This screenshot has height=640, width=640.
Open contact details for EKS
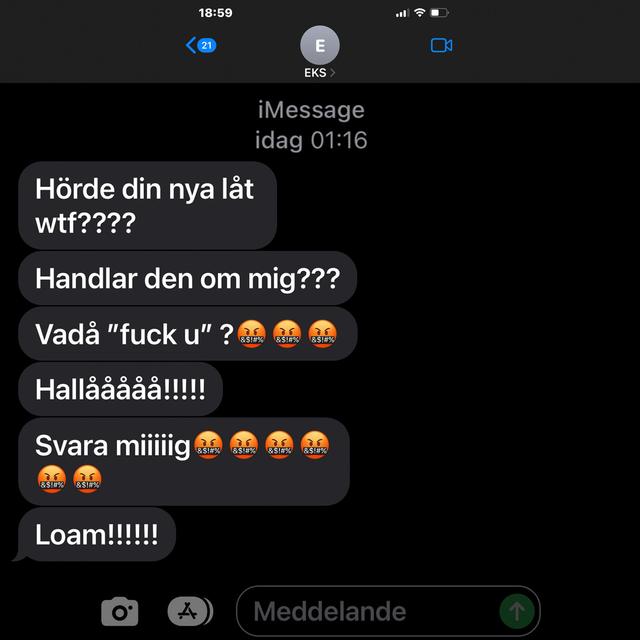[x=320, y=54]
